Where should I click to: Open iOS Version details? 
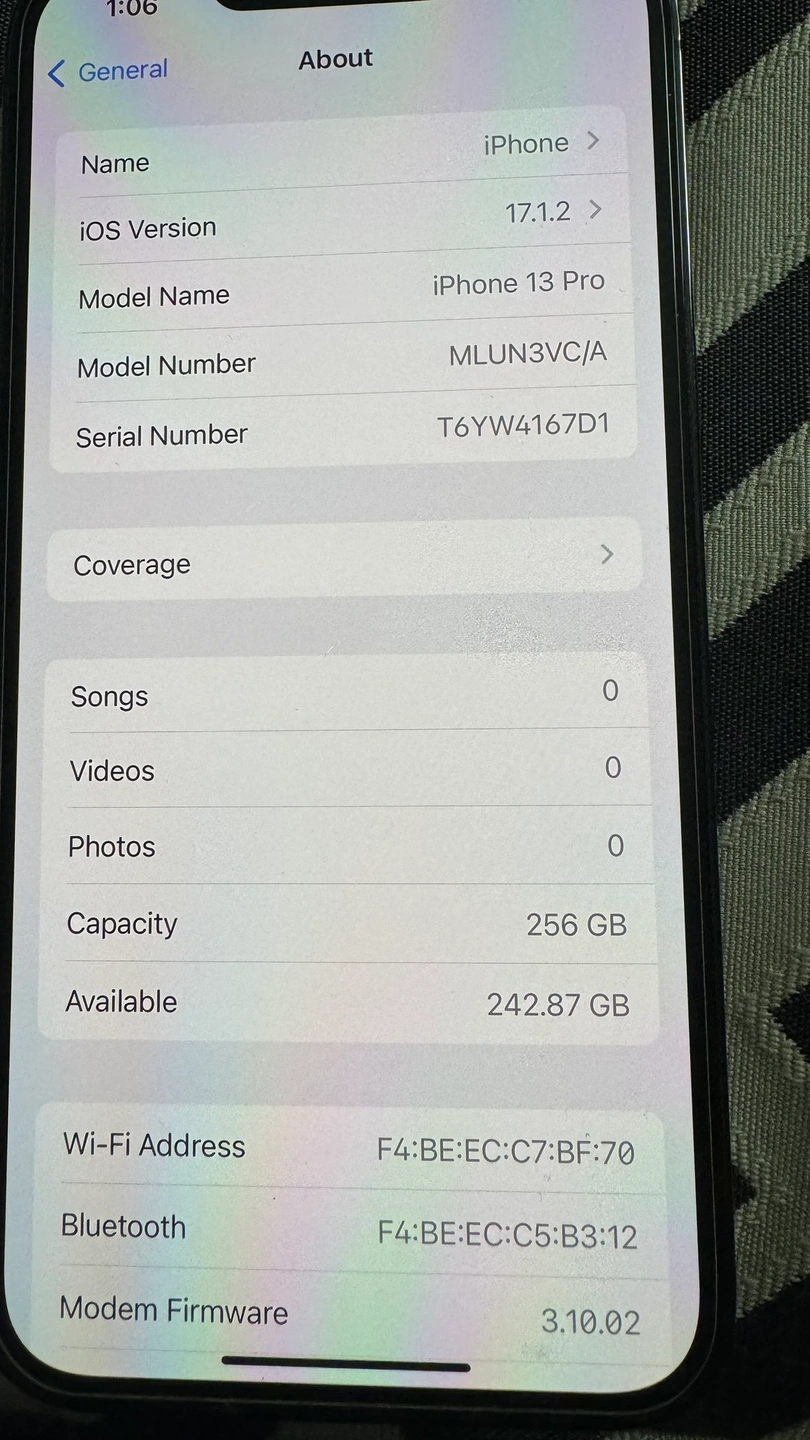pyautogui.click(x=340, y=220)
